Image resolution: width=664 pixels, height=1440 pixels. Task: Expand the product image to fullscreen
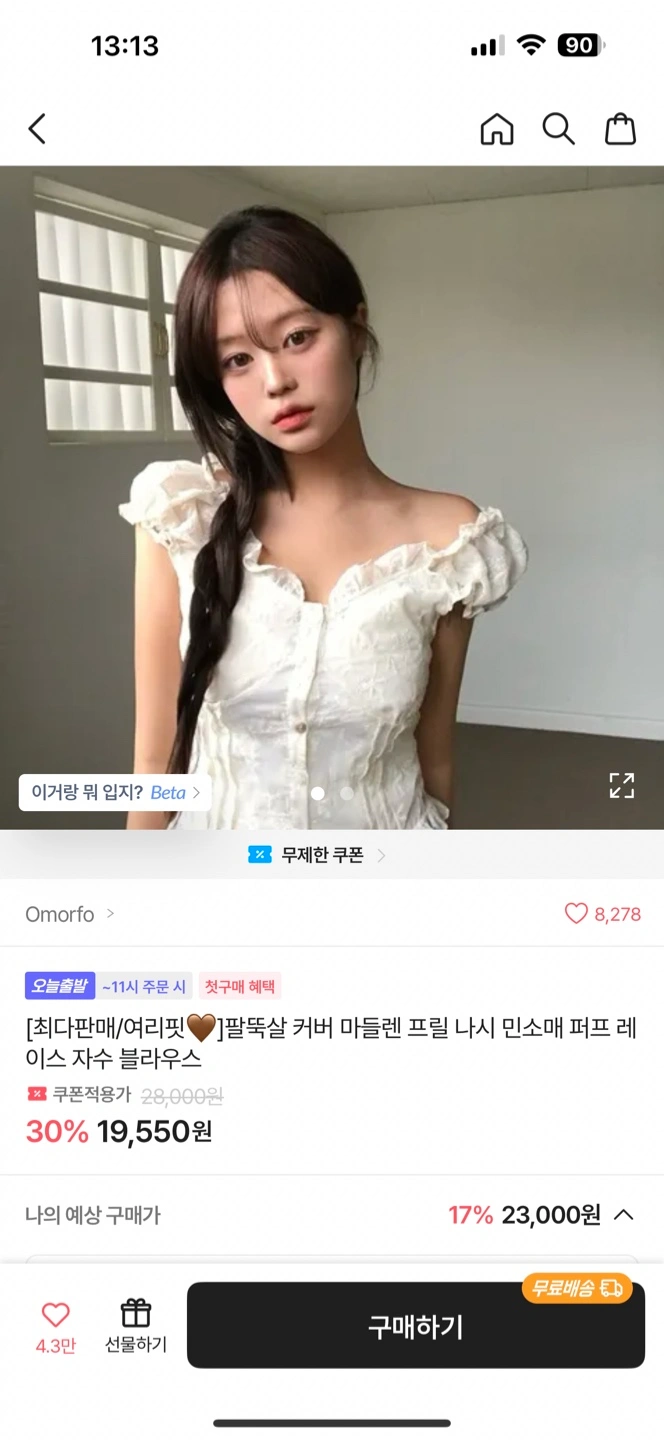[x=622, y=785]
